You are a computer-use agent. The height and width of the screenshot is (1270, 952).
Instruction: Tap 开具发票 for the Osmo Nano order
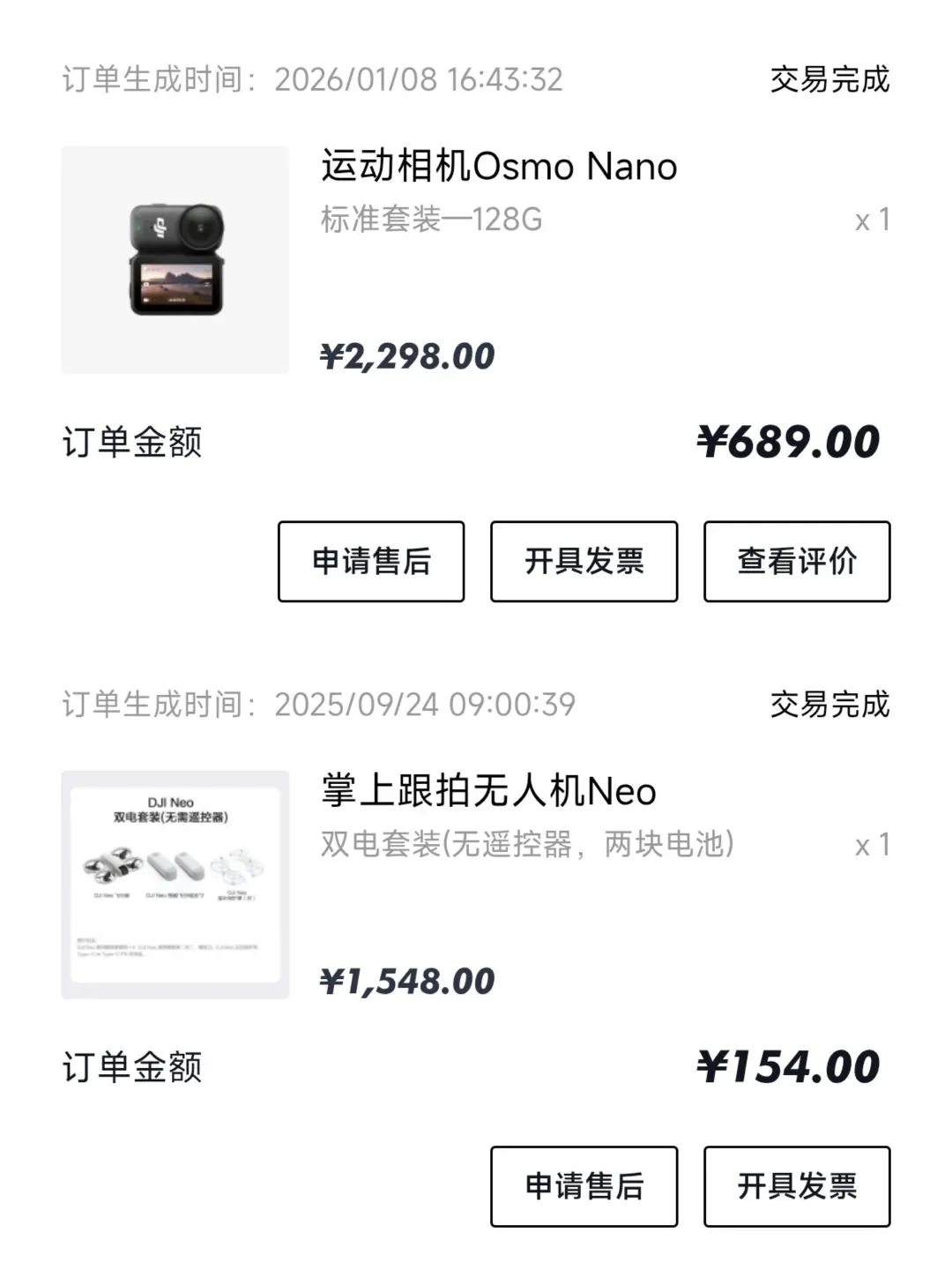click(584, 562)
